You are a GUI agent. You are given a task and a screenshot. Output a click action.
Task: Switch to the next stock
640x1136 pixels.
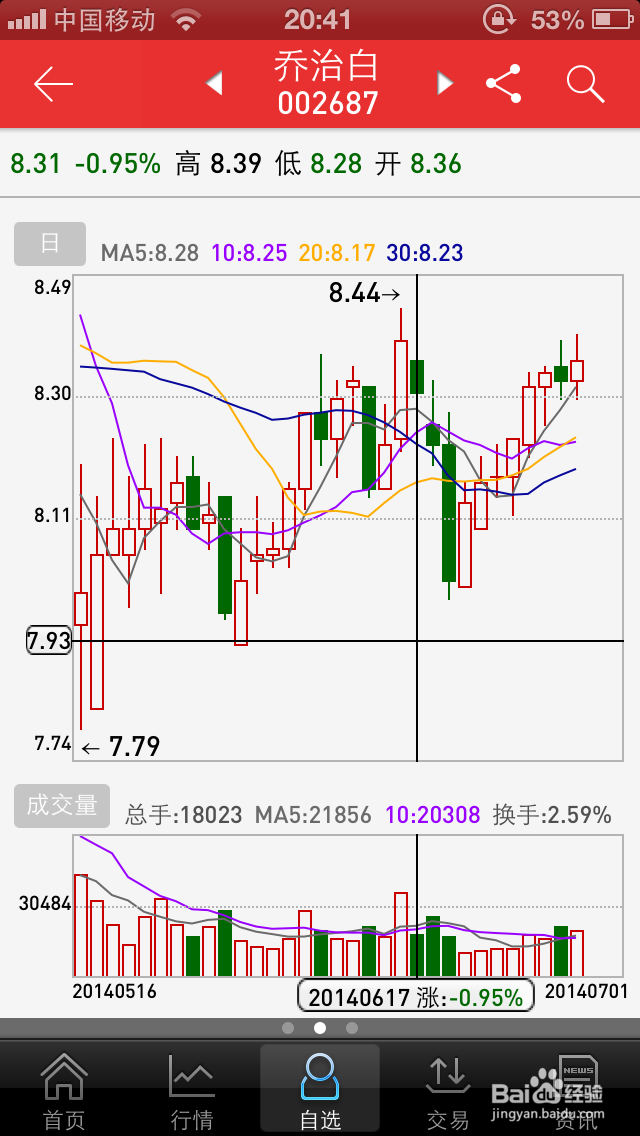tap(445, 84)
